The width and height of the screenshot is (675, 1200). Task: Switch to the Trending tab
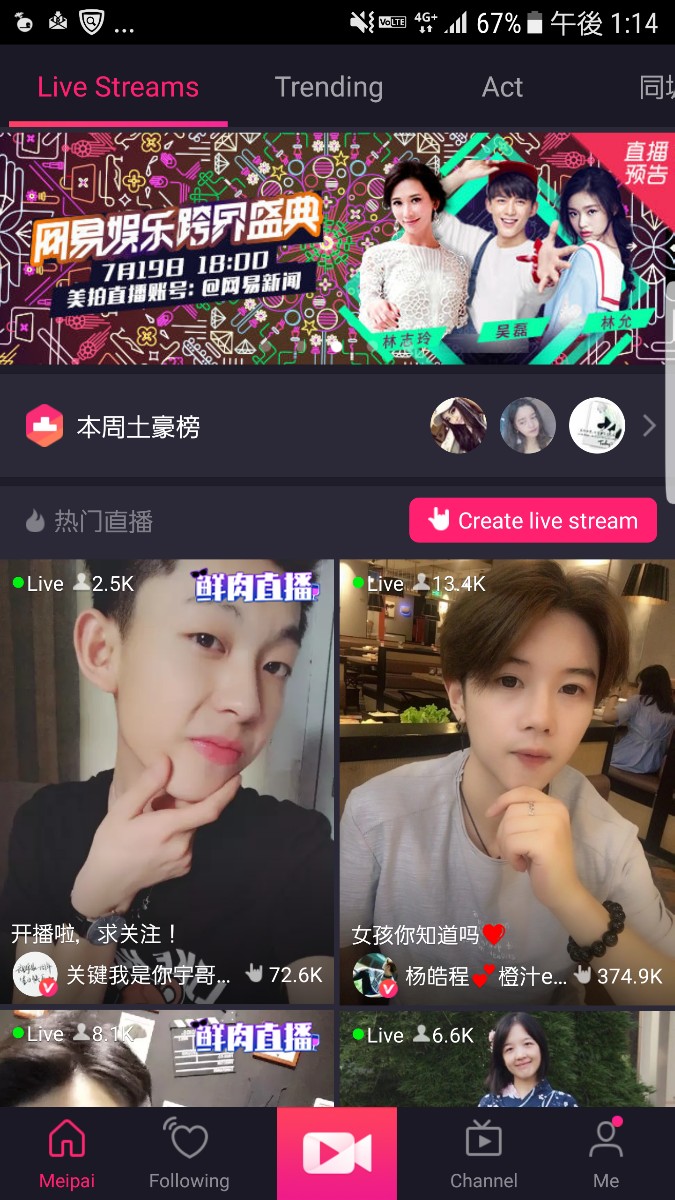pos(328,88)
